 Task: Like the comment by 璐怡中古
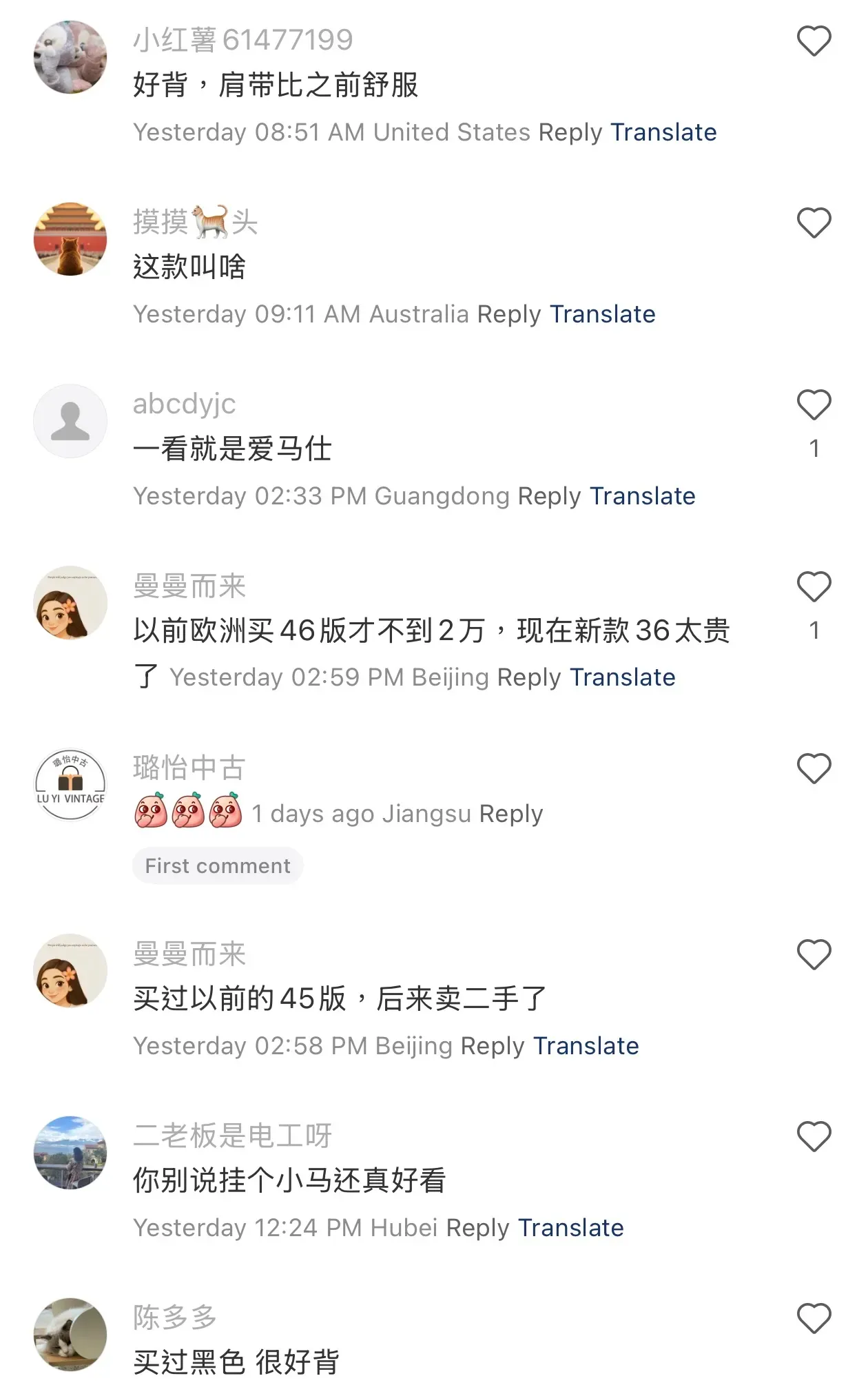(814, 769)
